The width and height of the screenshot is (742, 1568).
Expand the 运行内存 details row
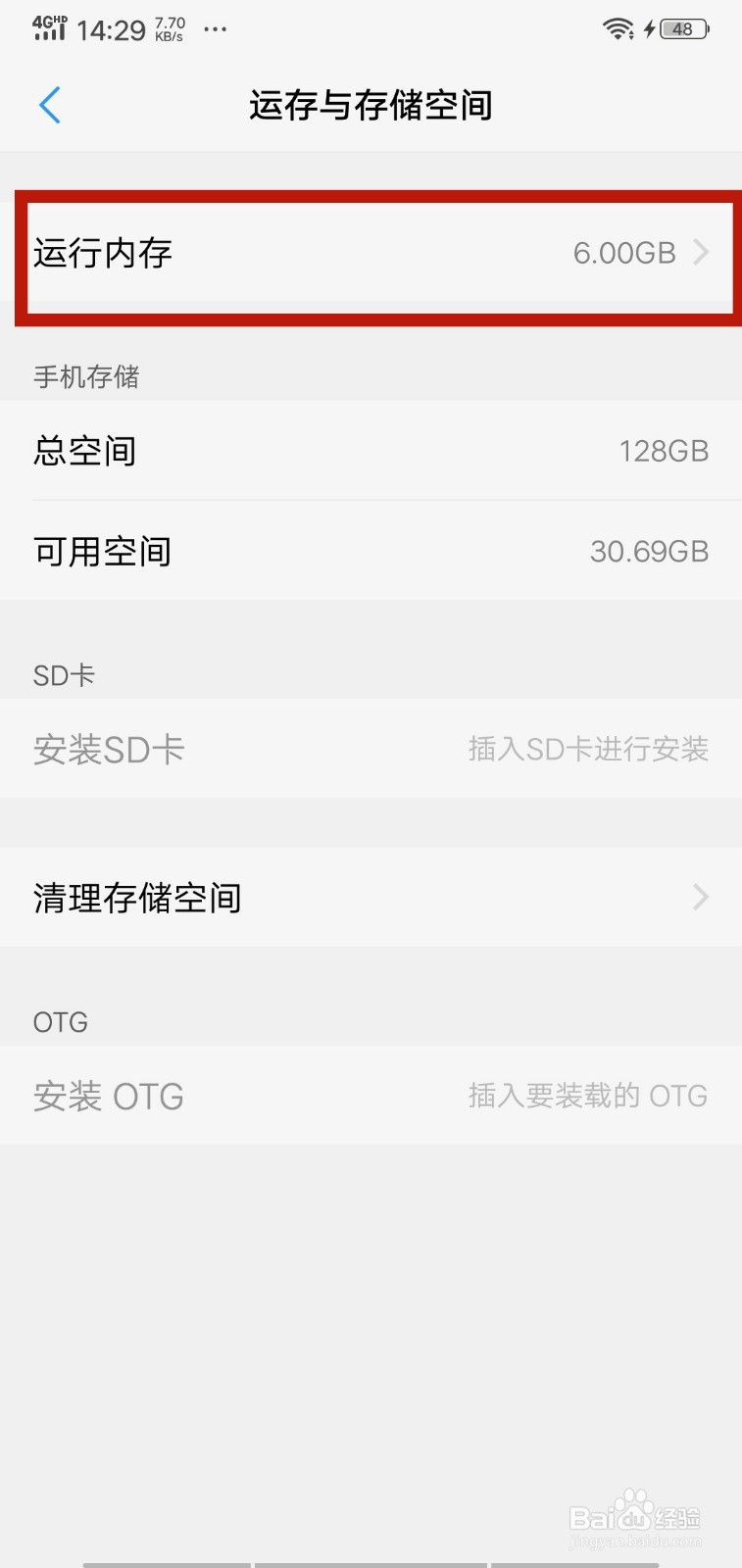[371, 254]
